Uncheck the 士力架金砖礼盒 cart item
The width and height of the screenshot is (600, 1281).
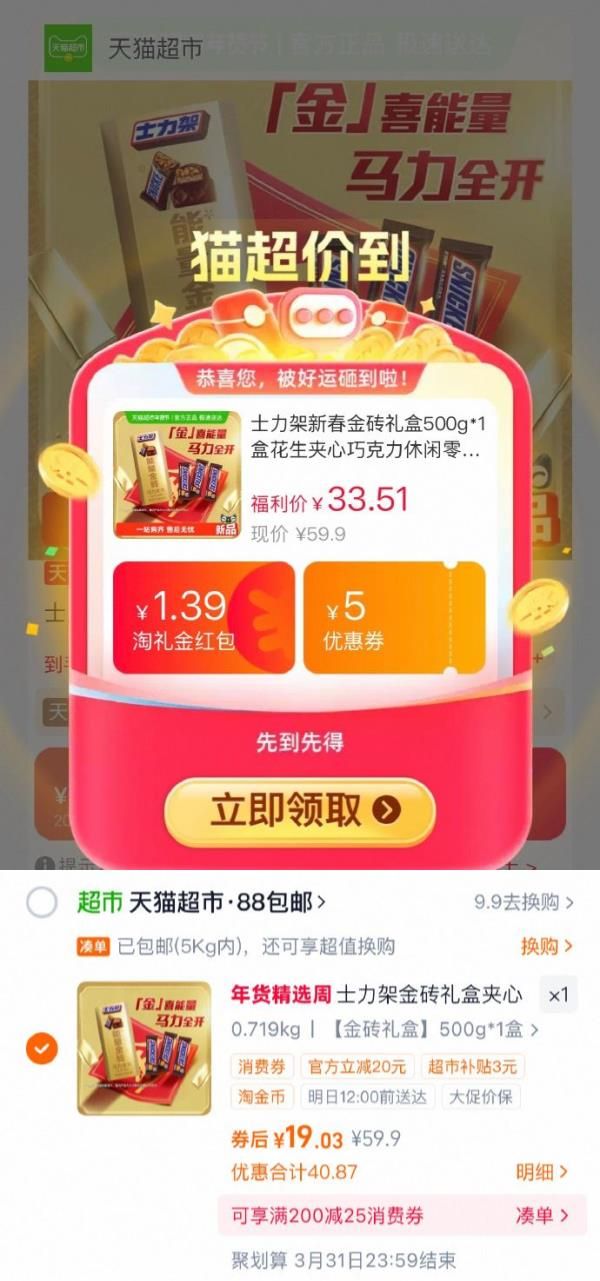[x=41, y=1048]
